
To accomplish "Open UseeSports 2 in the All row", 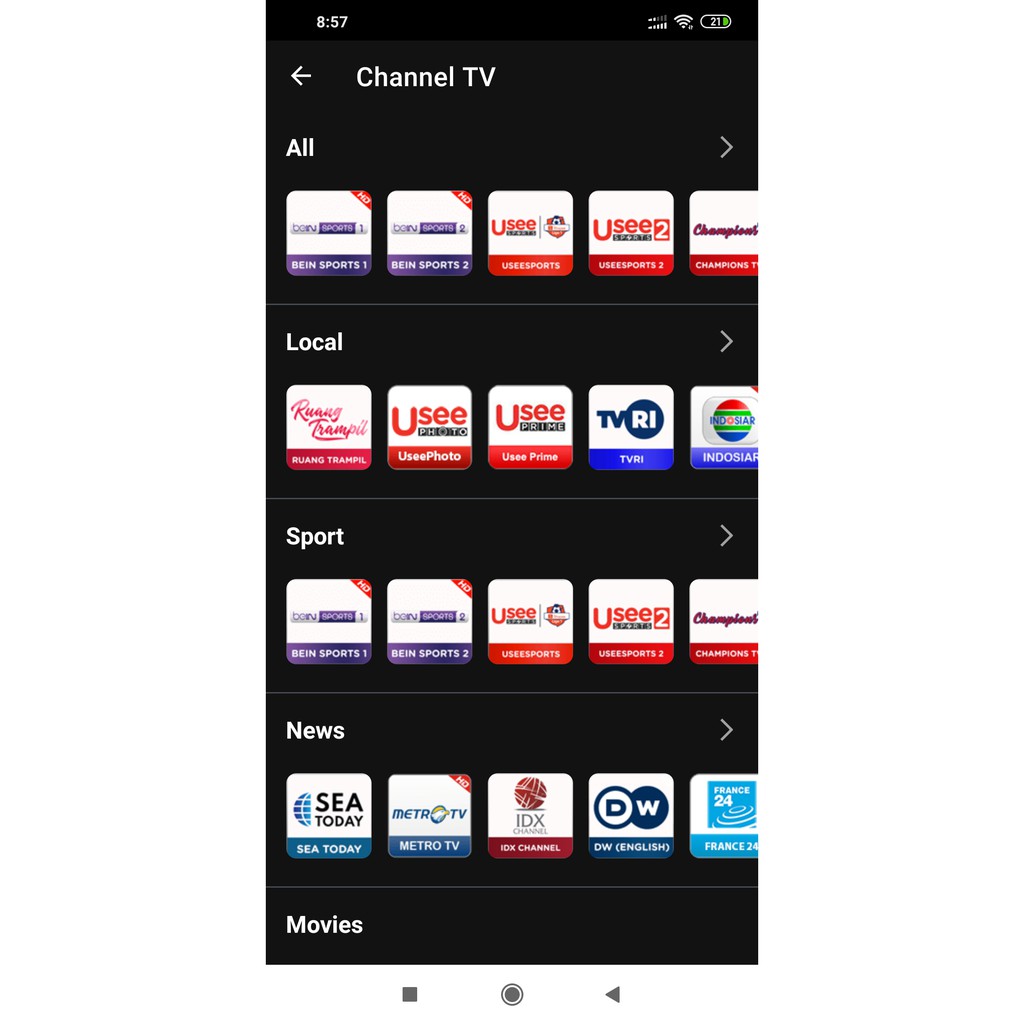I will click(631, 233).
